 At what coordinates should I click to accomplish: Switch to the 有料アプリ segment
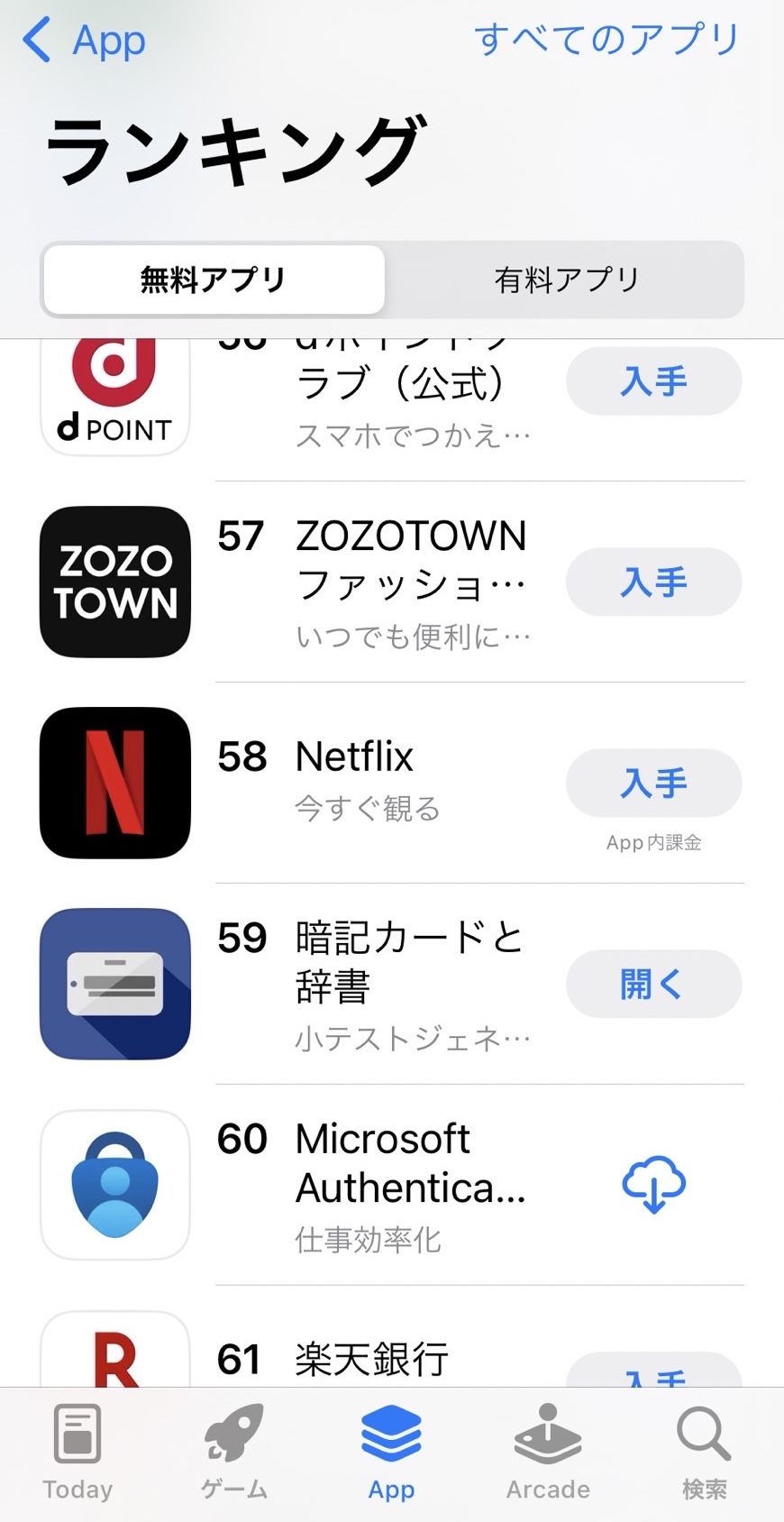pyautogui.click(x=568, y=280)
